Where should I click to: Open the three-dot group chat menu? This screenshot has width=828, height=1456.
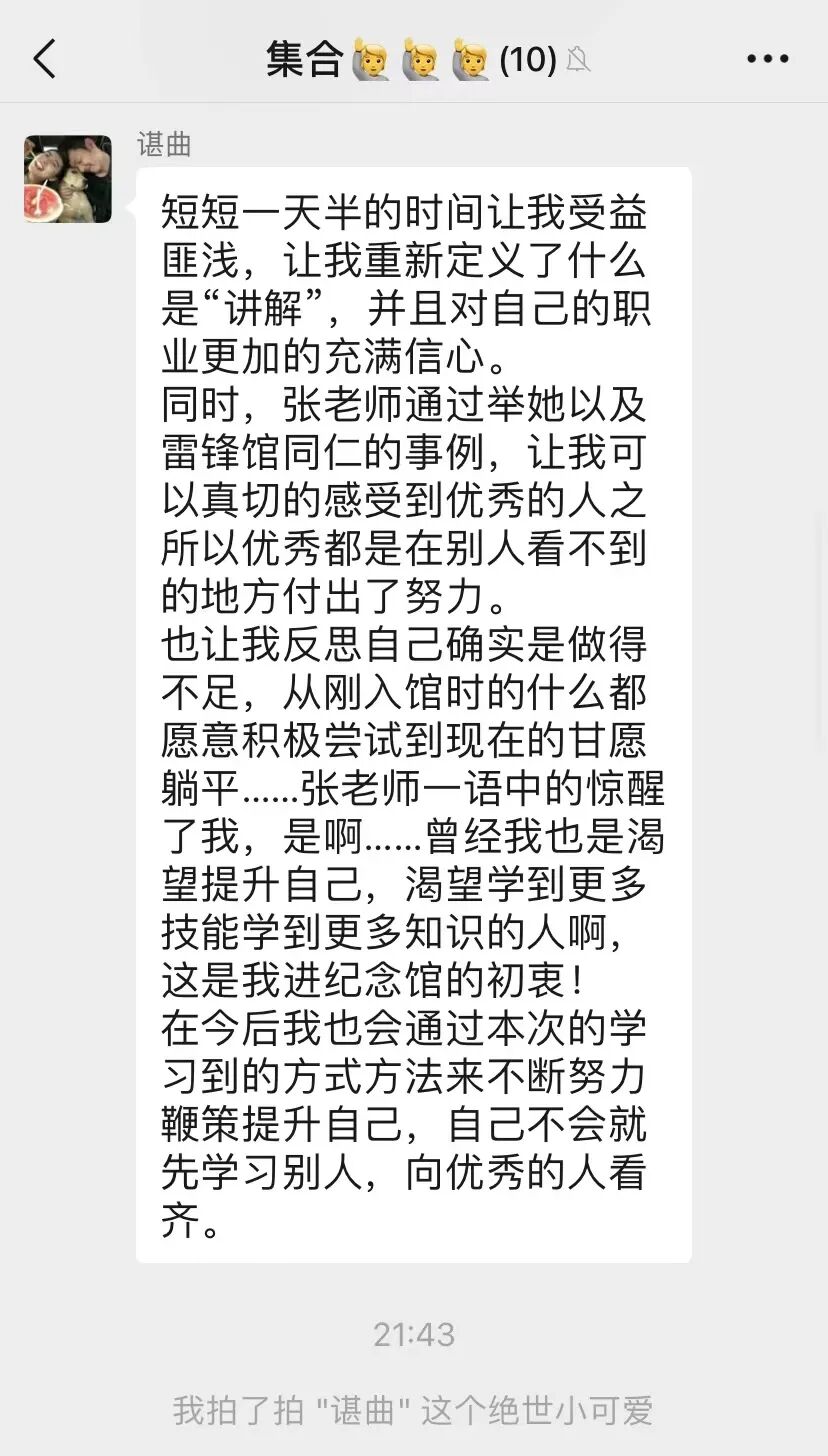click(x=768, y=59)
